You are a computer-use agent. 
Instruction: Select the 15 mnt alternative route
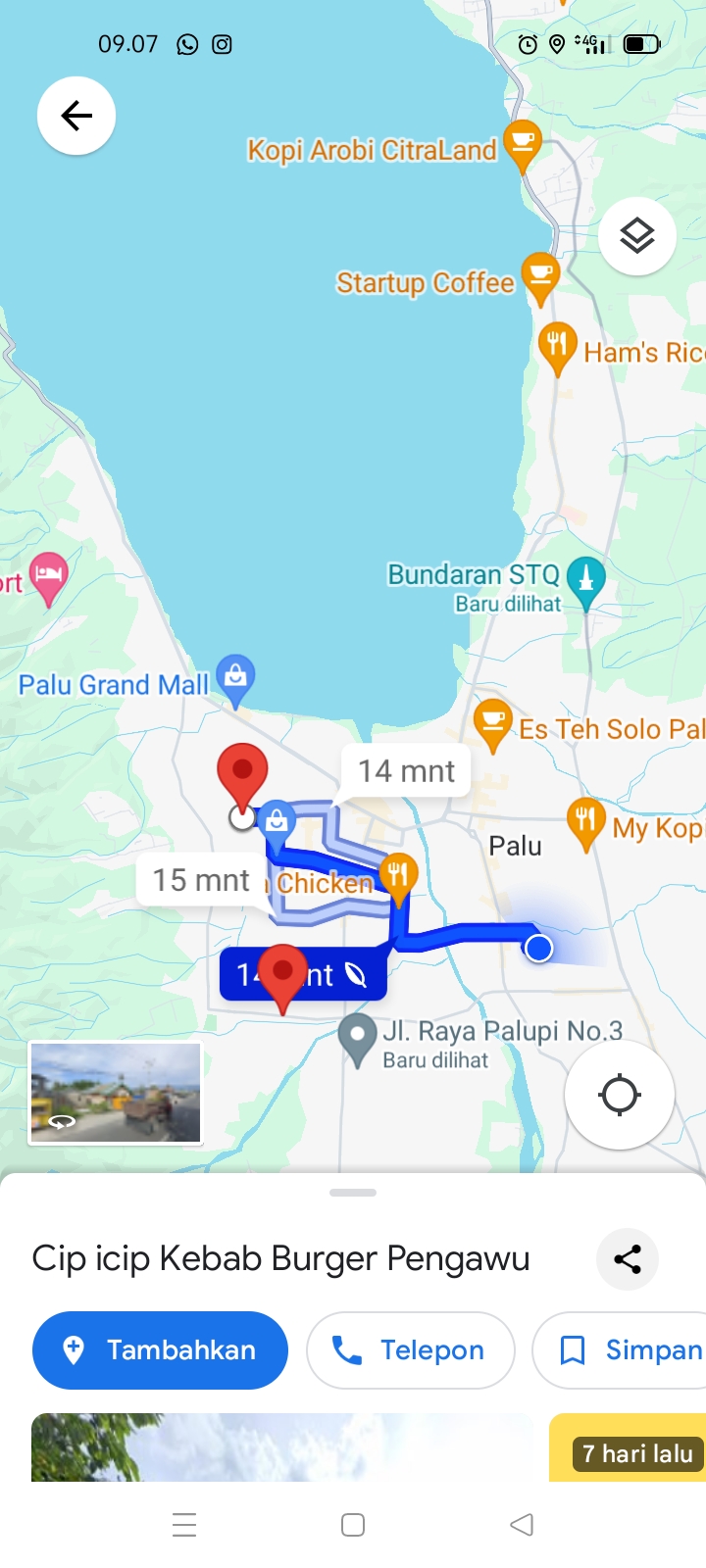pos(201,880)
